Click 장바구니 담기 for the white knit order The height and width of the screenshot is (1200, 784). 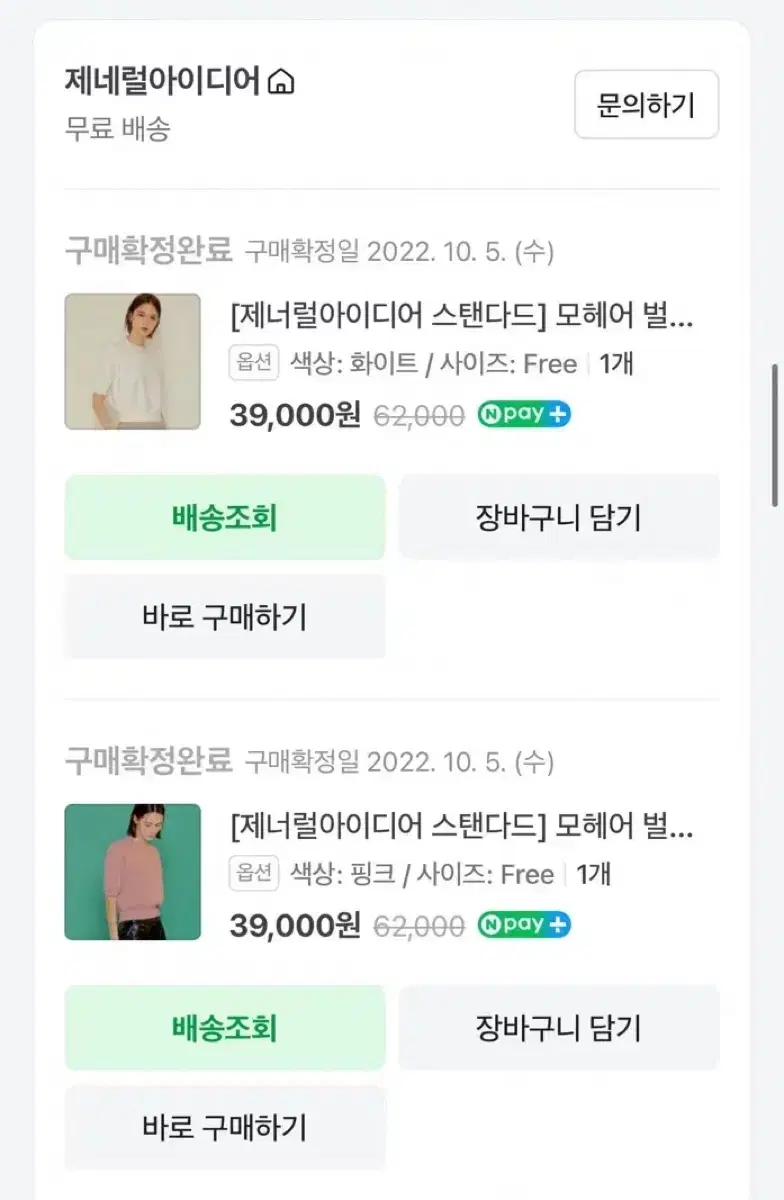558,517
